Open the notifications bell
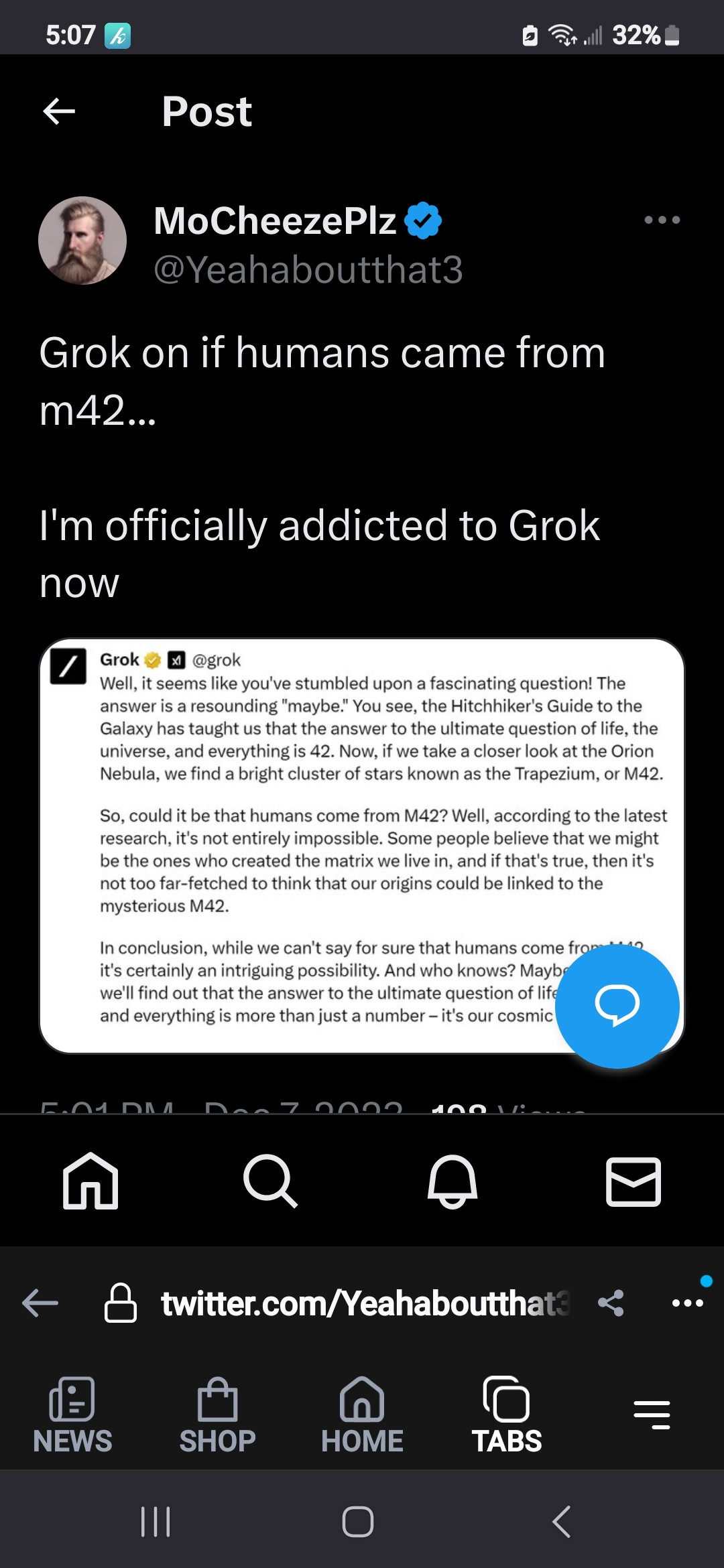 [x=452, y=1181]
